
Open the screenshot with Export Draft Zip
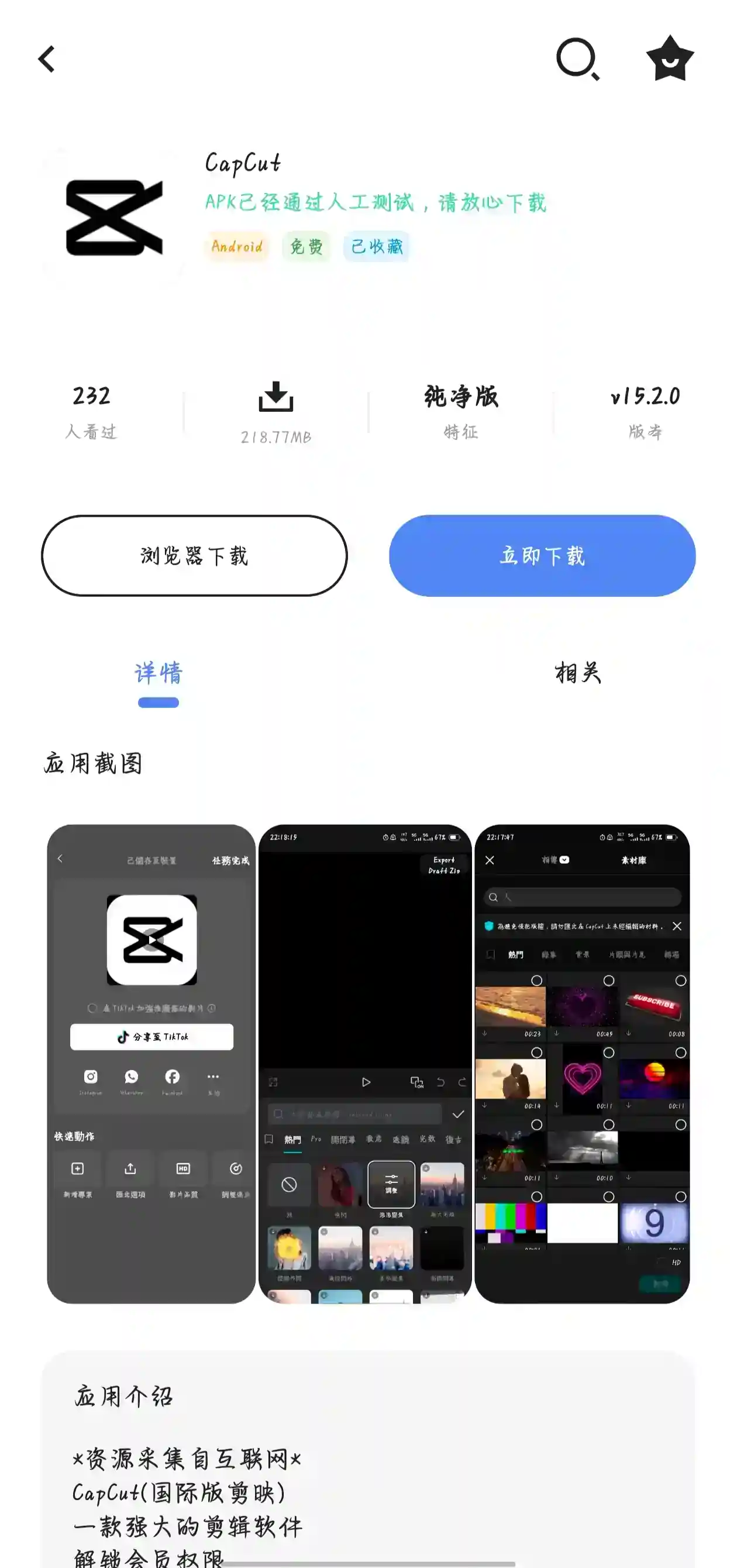coord(364,1062)
